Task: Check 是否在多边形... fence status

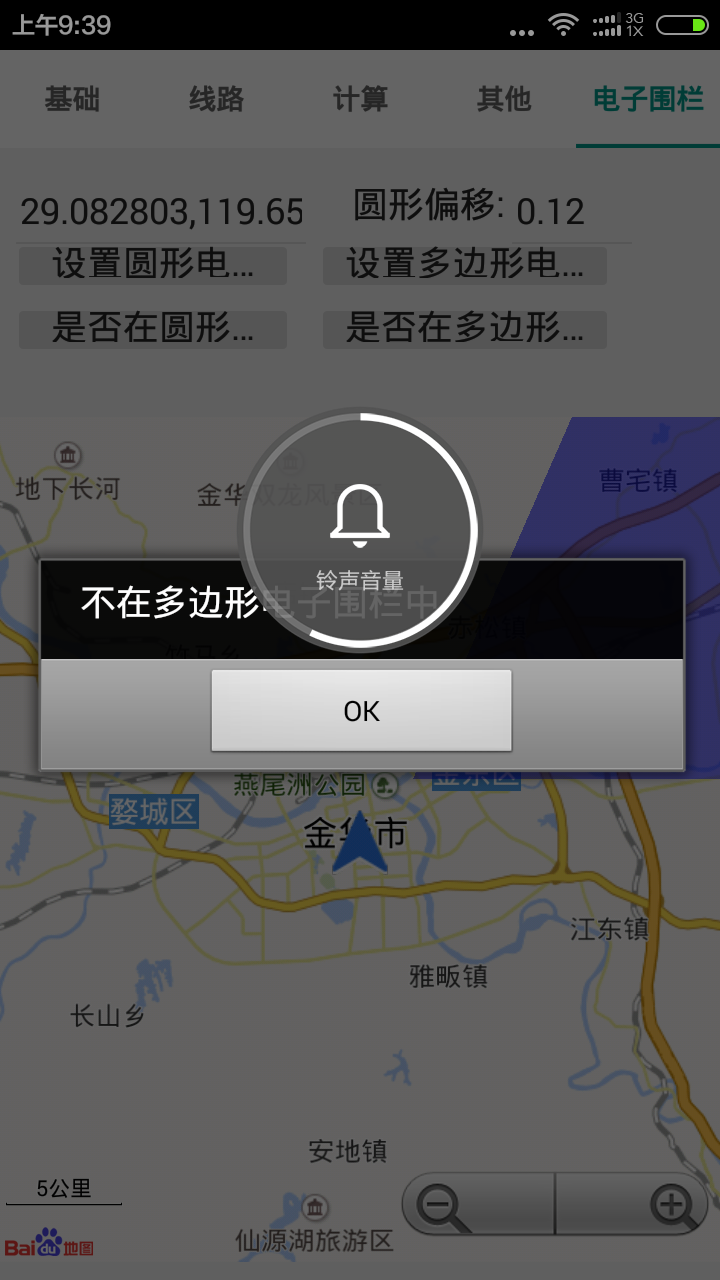Action: (465, 328)
